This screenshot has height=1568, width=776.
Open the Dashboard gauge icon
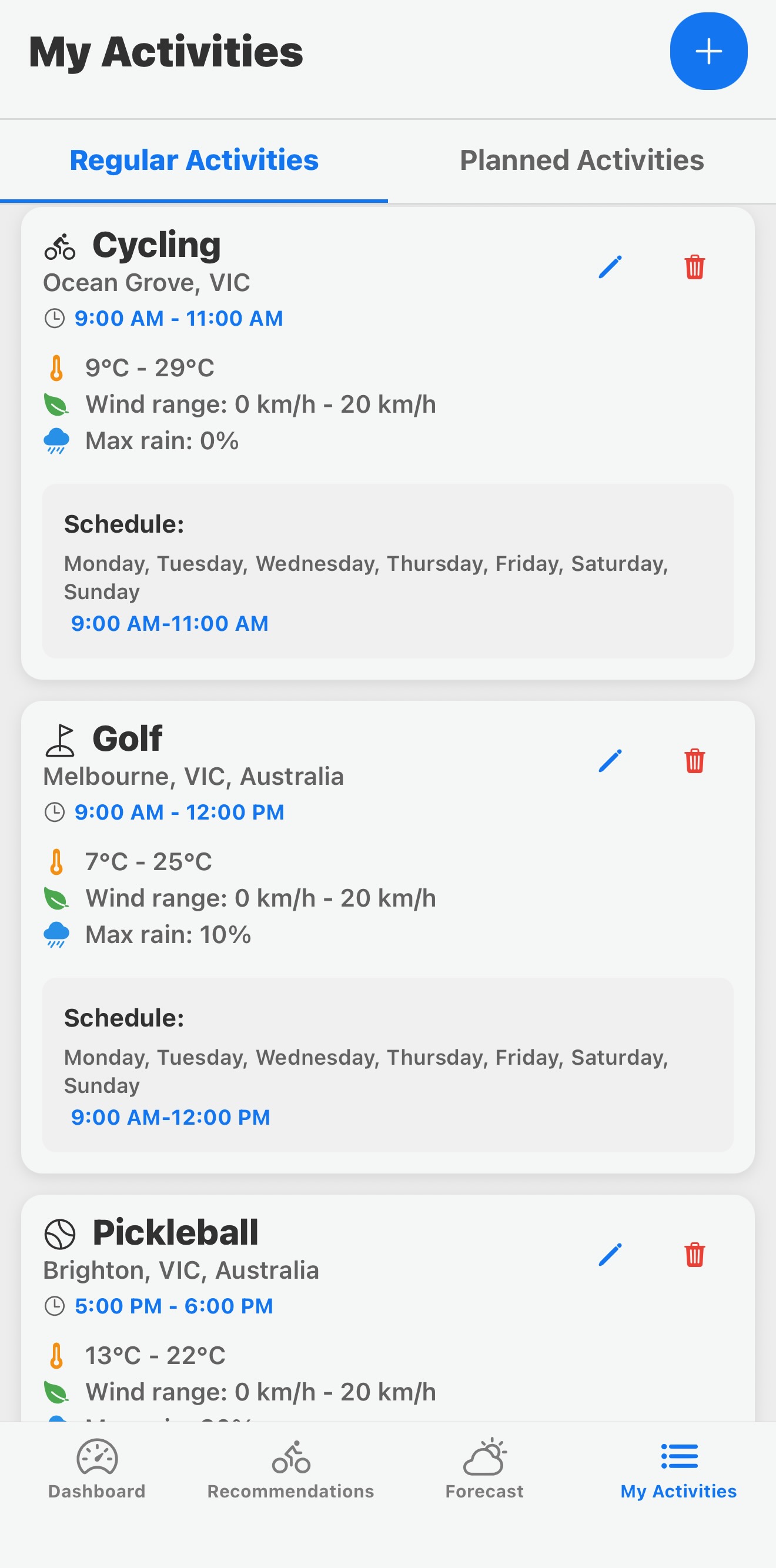point(96,1458)
